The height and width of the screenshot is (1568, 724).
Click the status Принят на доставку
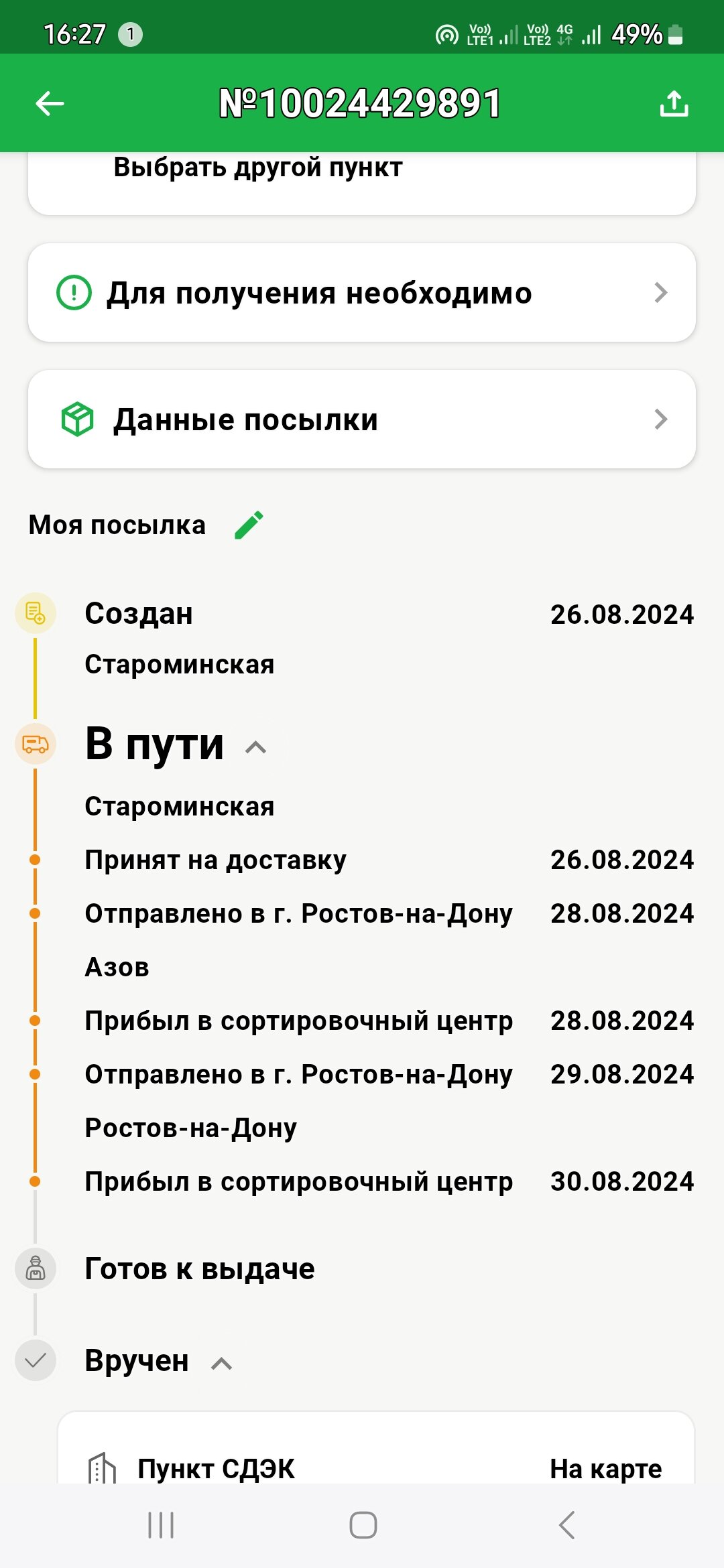pyautogui.click(x=215, y=860)
